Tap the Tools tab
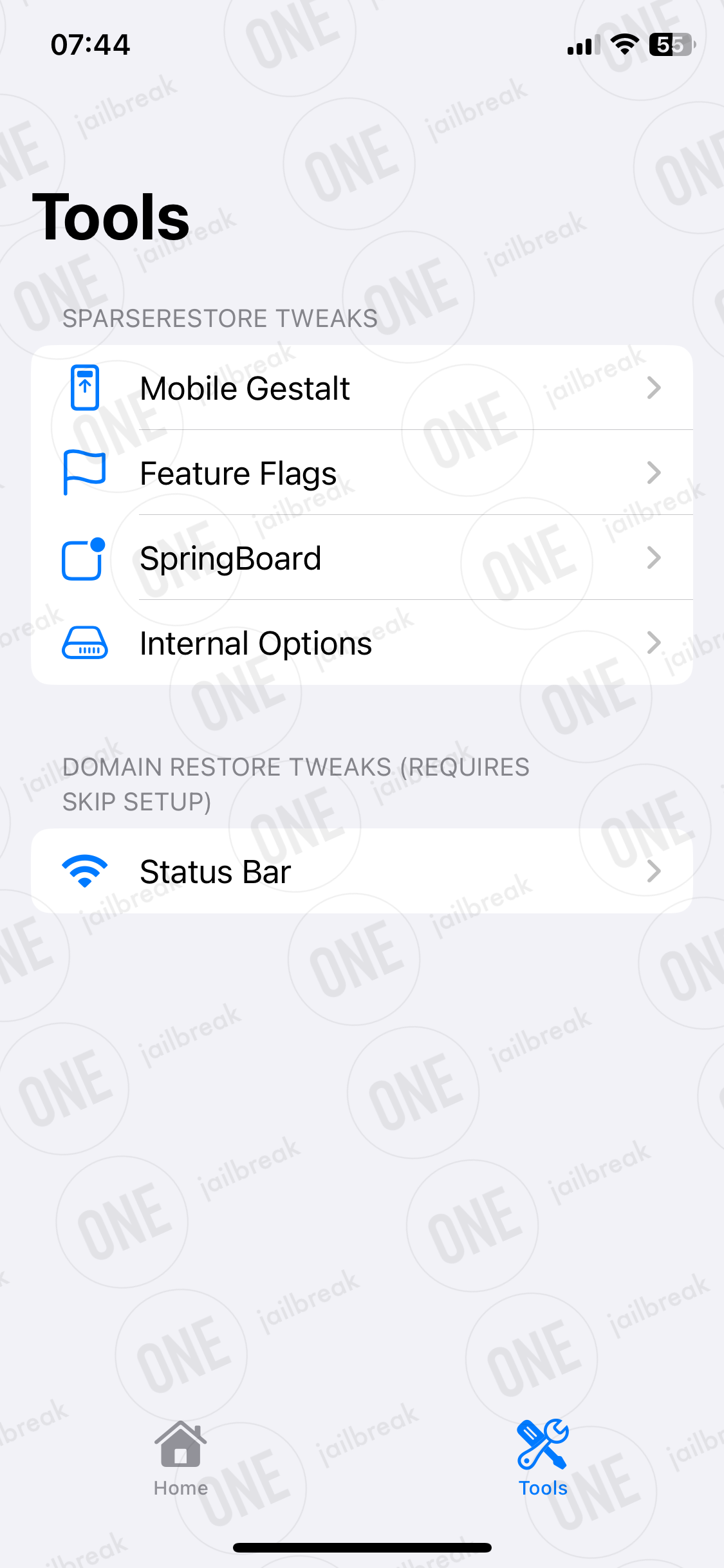Viewport: 724px width, 1568px height. (x=543, y=1459)
